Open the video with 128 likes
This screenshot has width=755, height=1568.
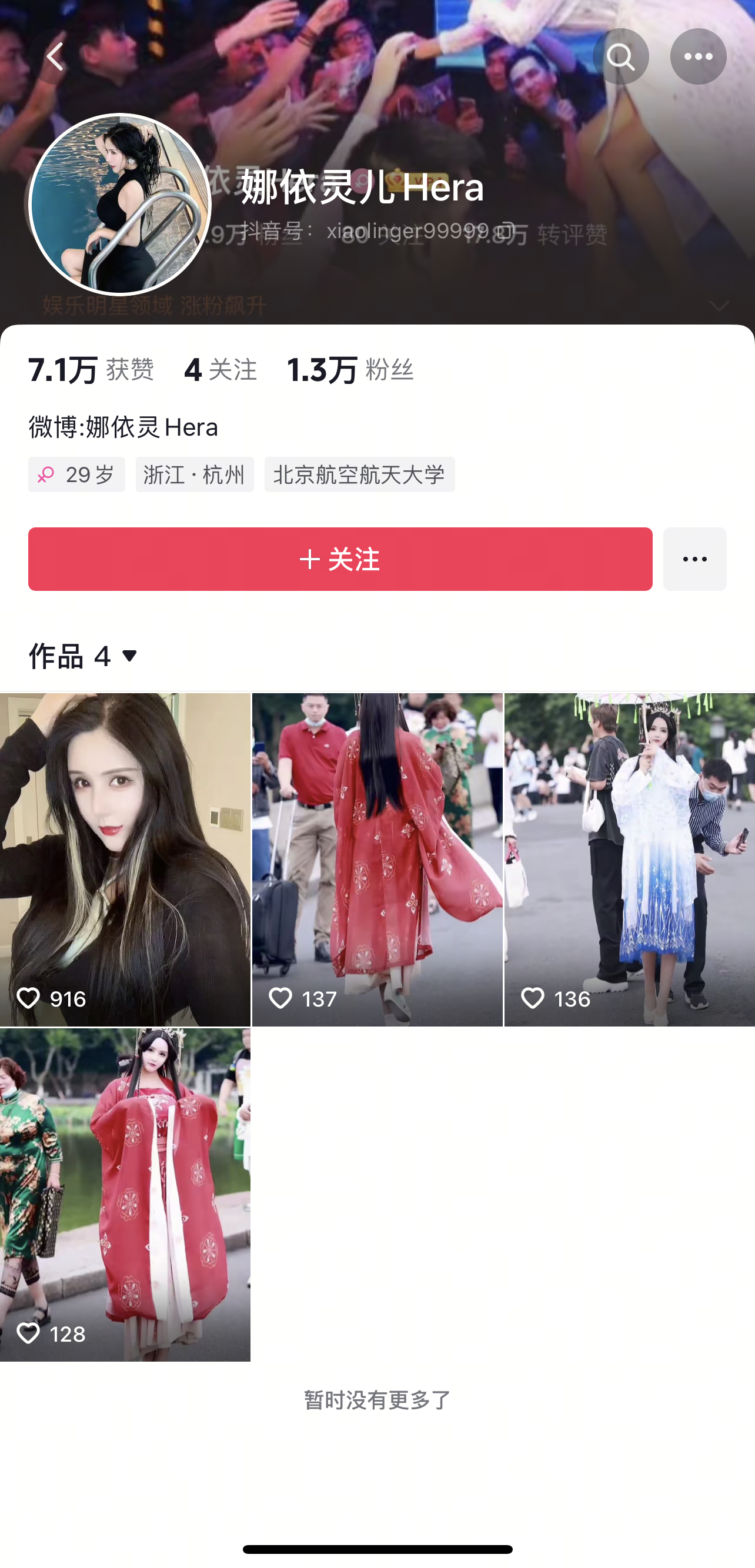(125, 1193)
